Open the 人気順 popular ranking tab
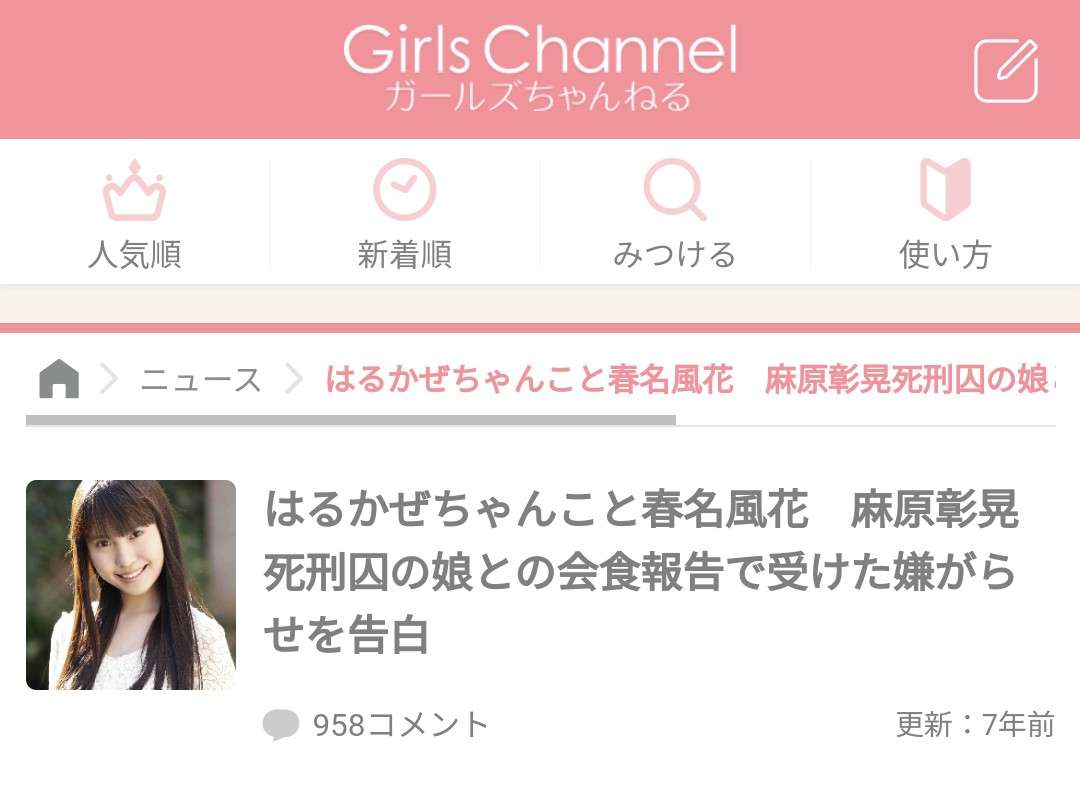Image resolution: width=1080 pixels, height=798 pixels. (x=134, y=214)
